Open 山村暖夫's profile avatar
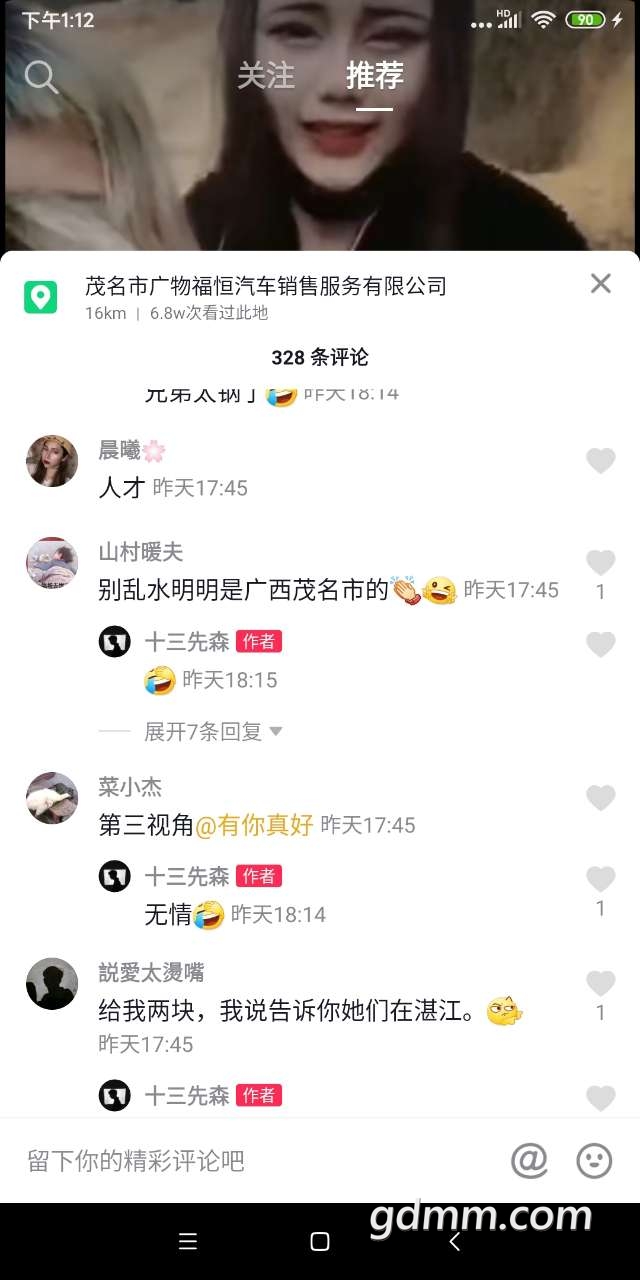 [52, 563]
